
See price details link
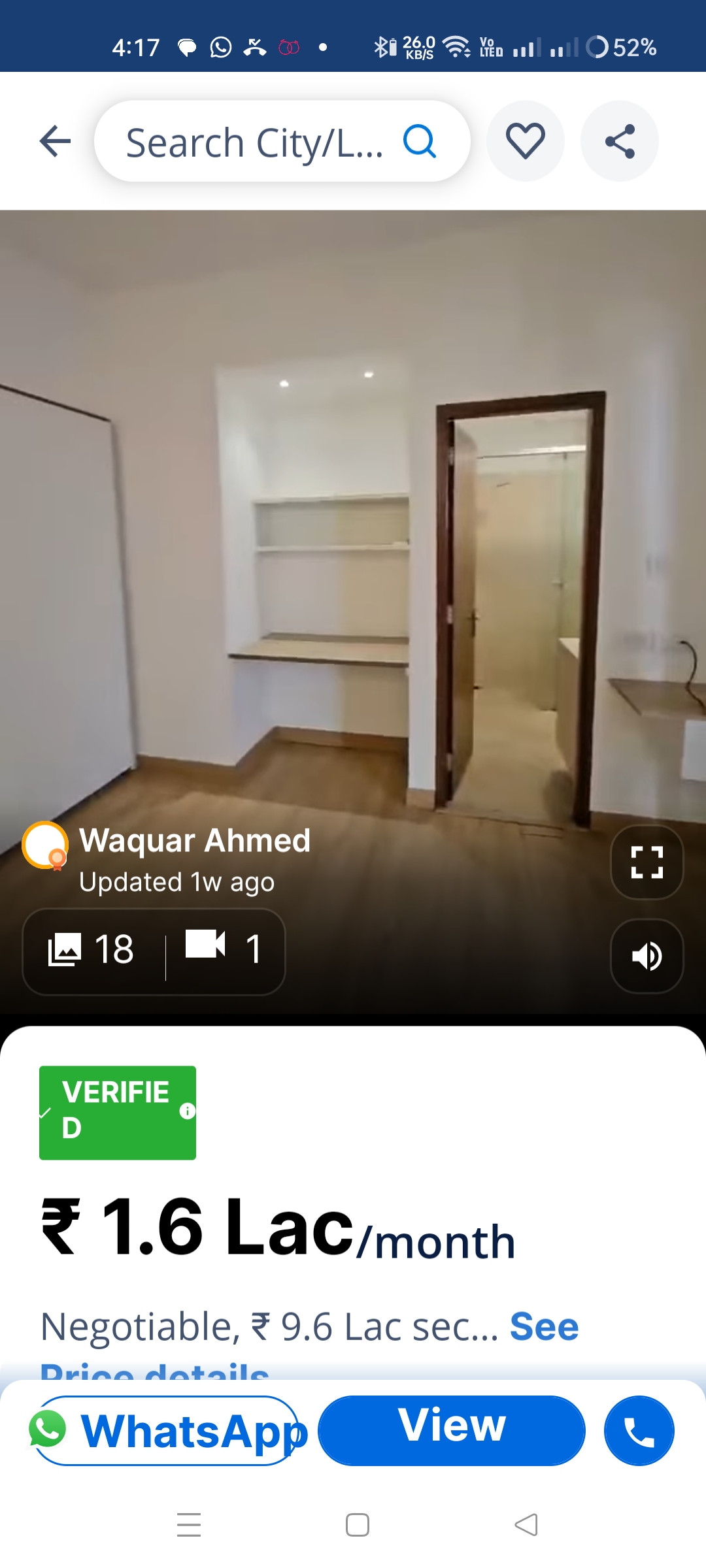tap(543, 1328)
